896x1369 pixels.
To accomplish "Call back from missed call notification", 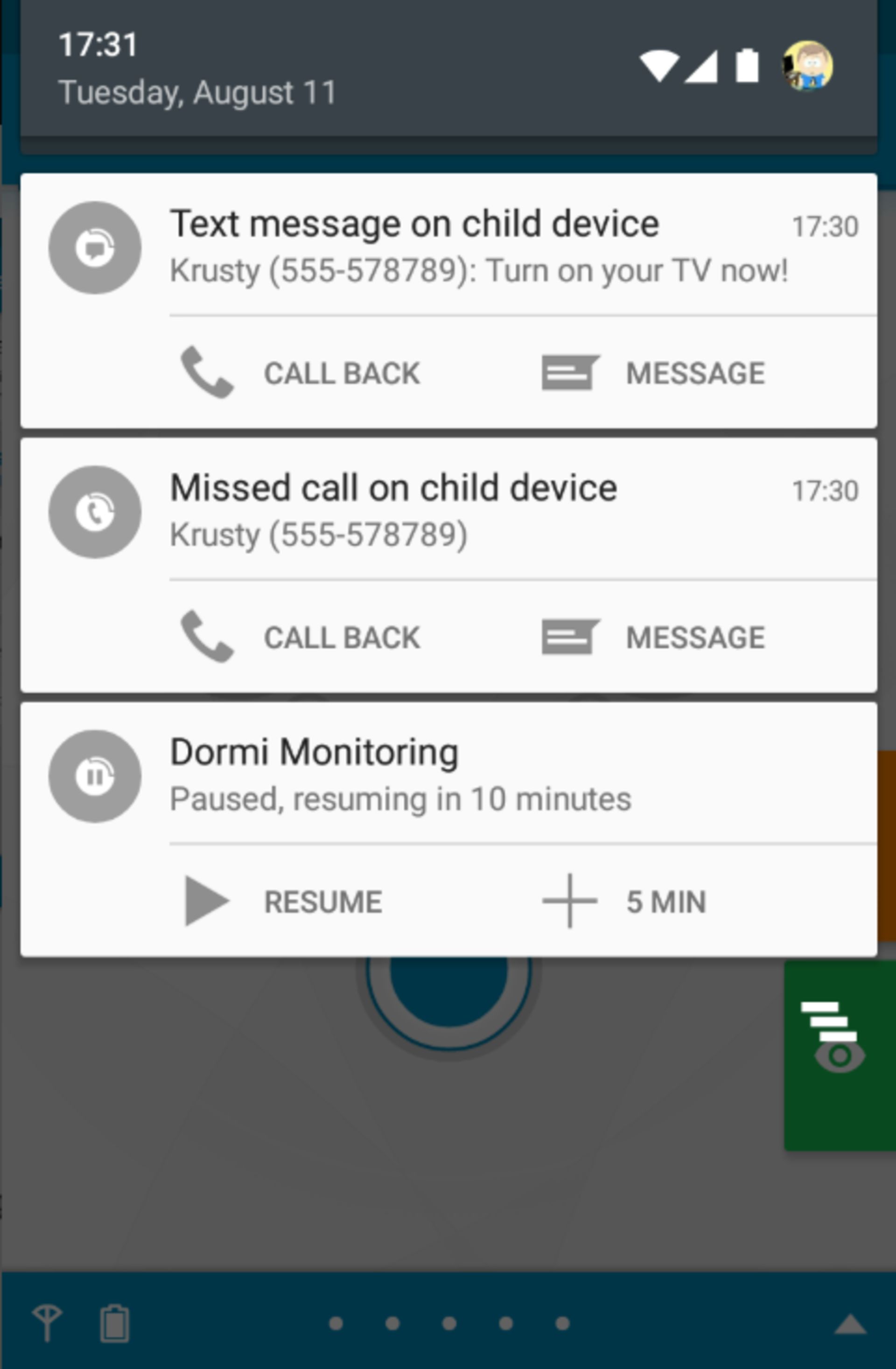I will click(301, 637).
